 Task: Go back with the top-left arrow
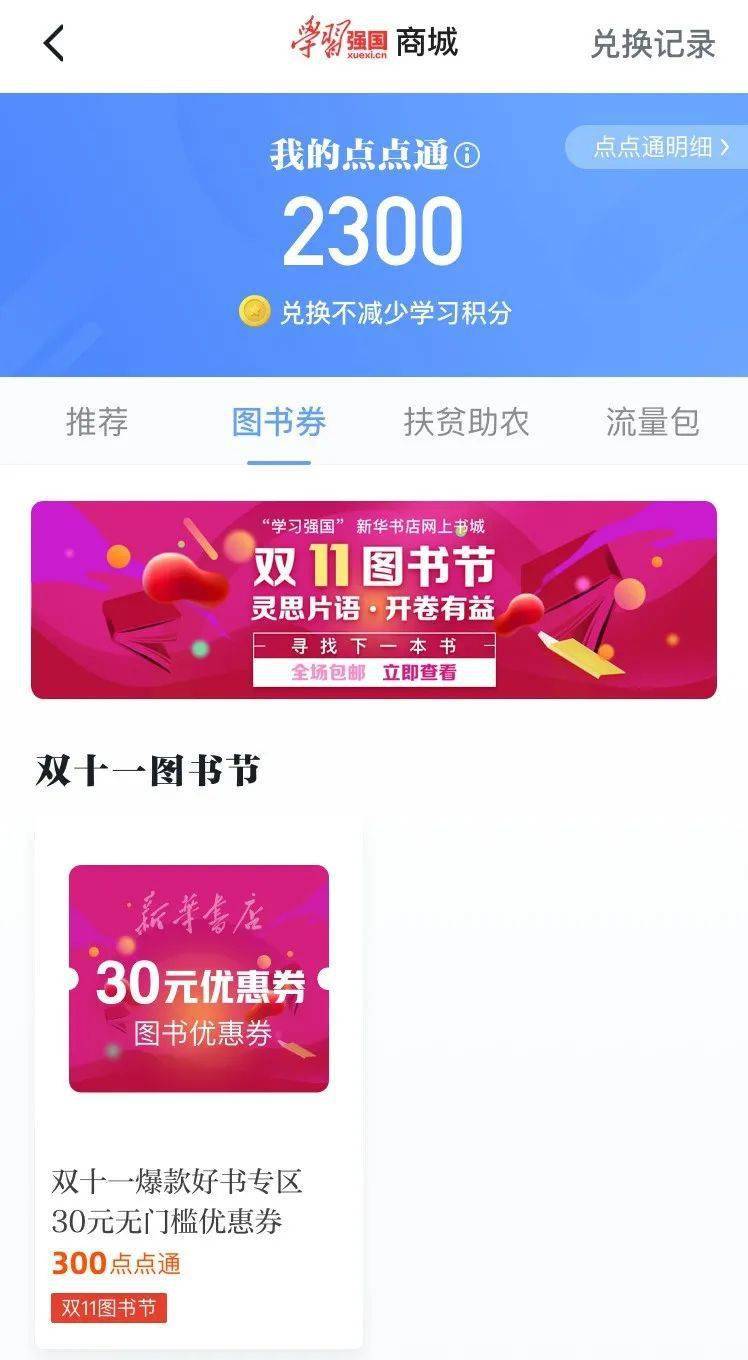click(54, 43)
